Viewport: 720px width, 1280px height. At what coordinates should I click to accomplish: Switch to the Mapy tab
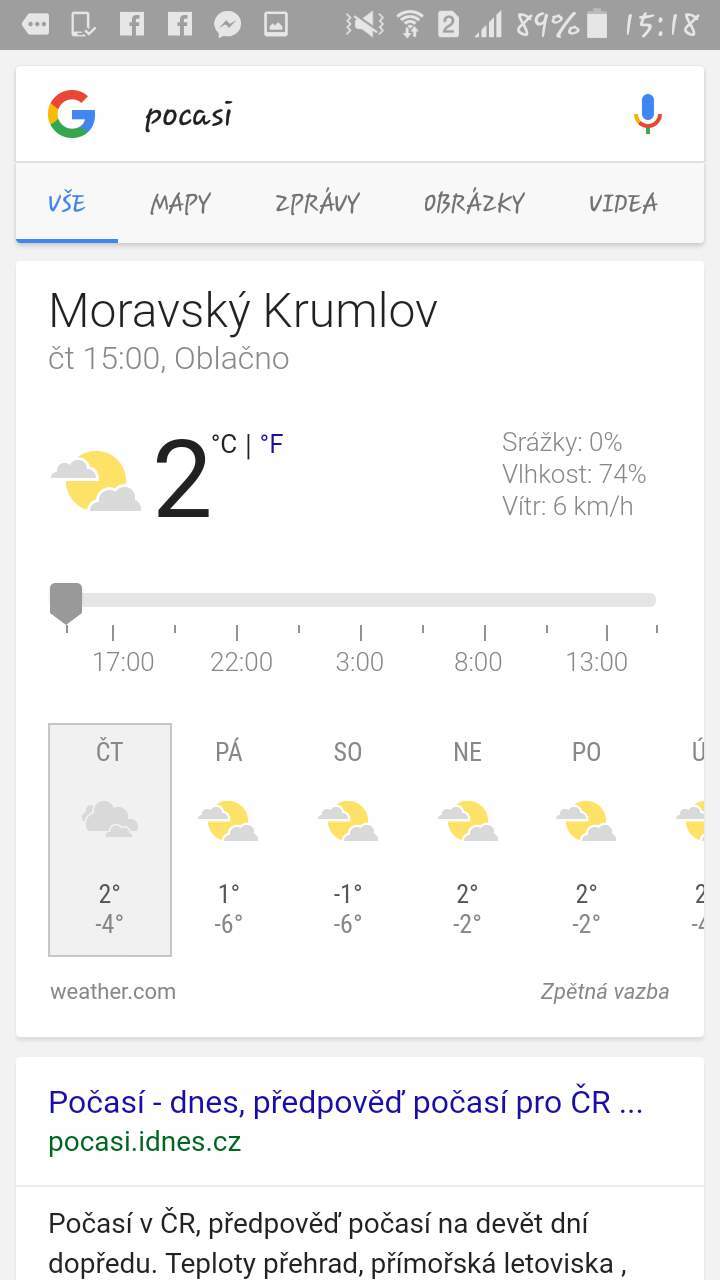pyautogui.click(x=180, y=203)
